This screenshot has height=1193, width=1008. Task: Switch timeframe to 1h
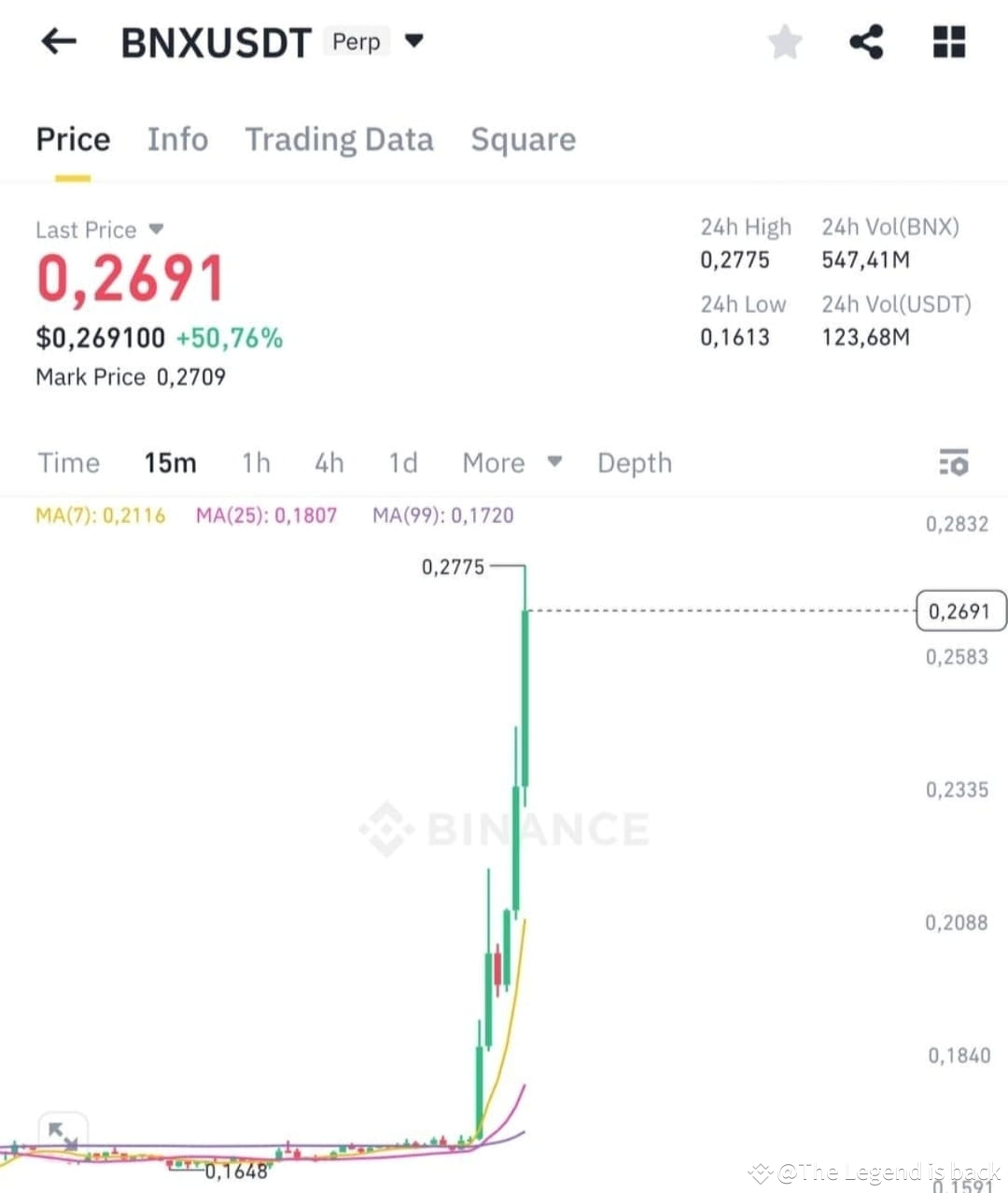coord(256,463)
